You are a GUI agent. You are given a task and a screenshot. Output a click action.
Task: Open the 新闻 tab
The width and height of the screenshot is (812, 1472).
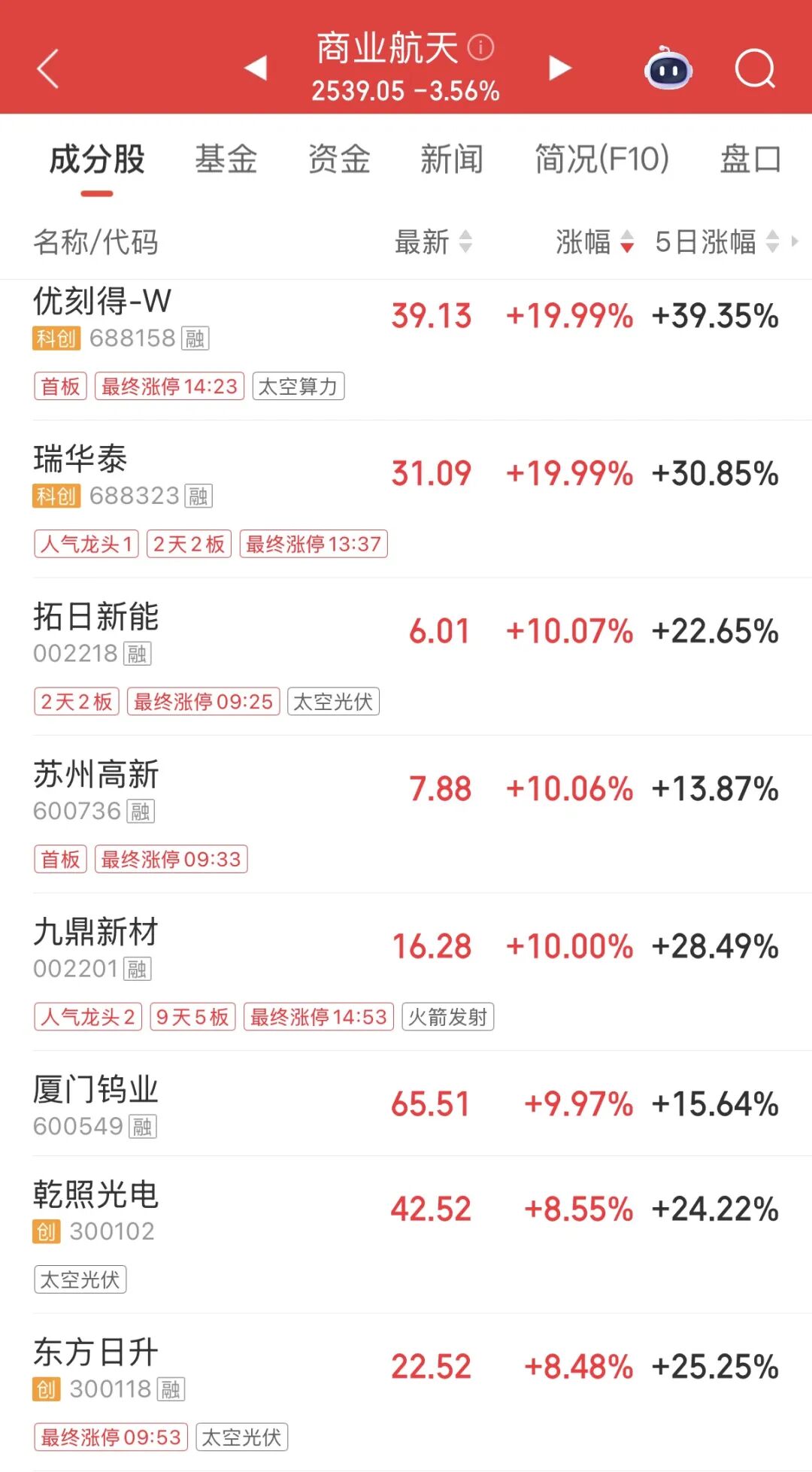pos(451,159)
